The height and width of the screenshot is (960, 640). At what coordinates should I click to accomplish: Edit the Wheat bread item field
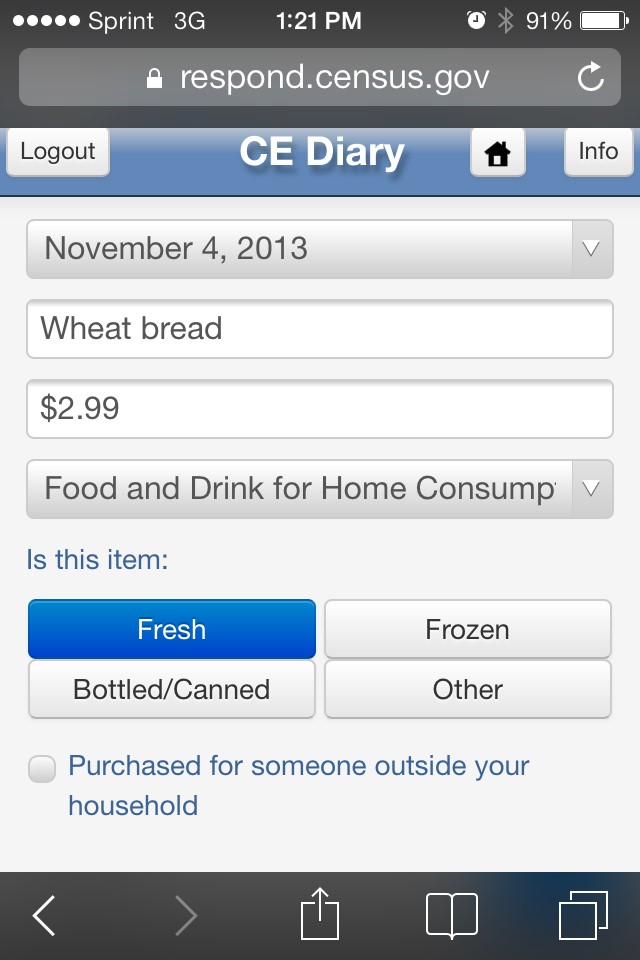coord(320,329)
